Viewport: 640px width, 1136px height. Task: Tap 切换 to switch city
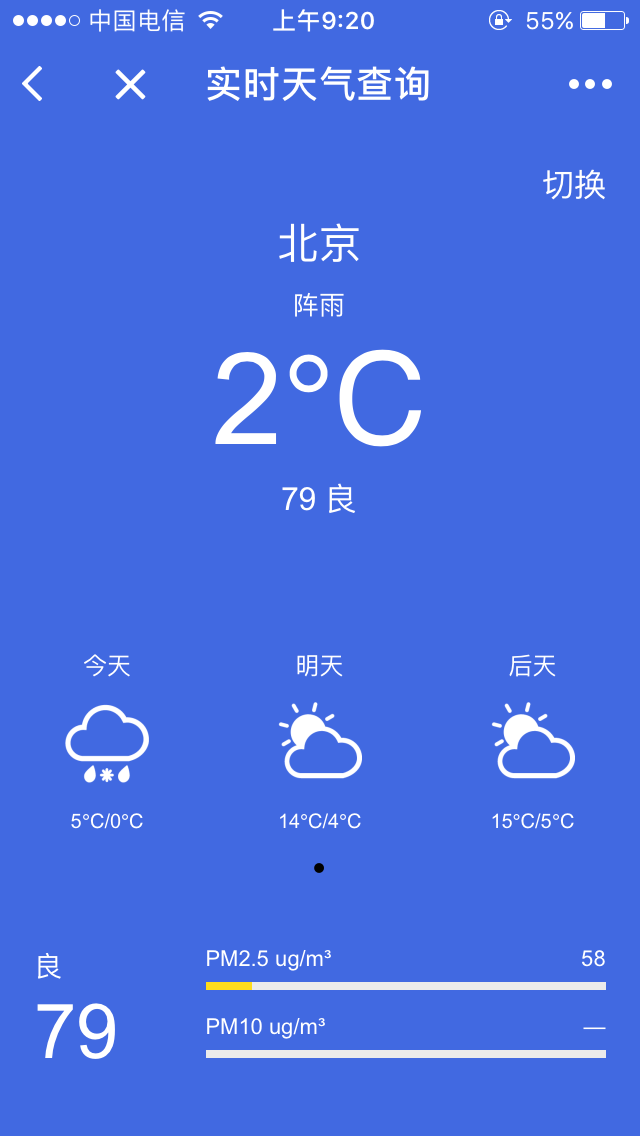tap(574, 184)
